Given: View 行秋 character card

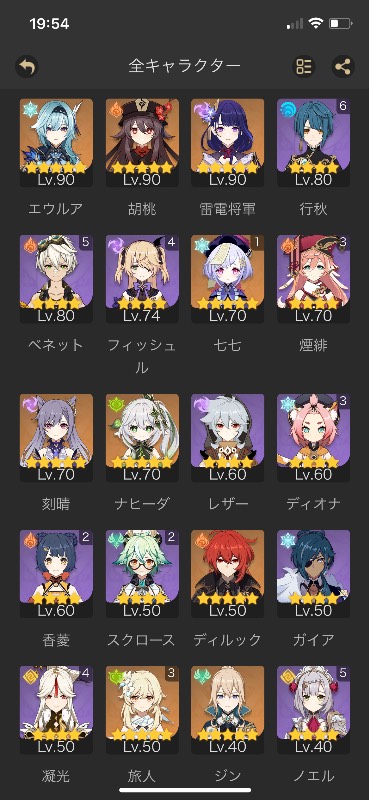Looking at the screenshot, I should coord(313,143).
